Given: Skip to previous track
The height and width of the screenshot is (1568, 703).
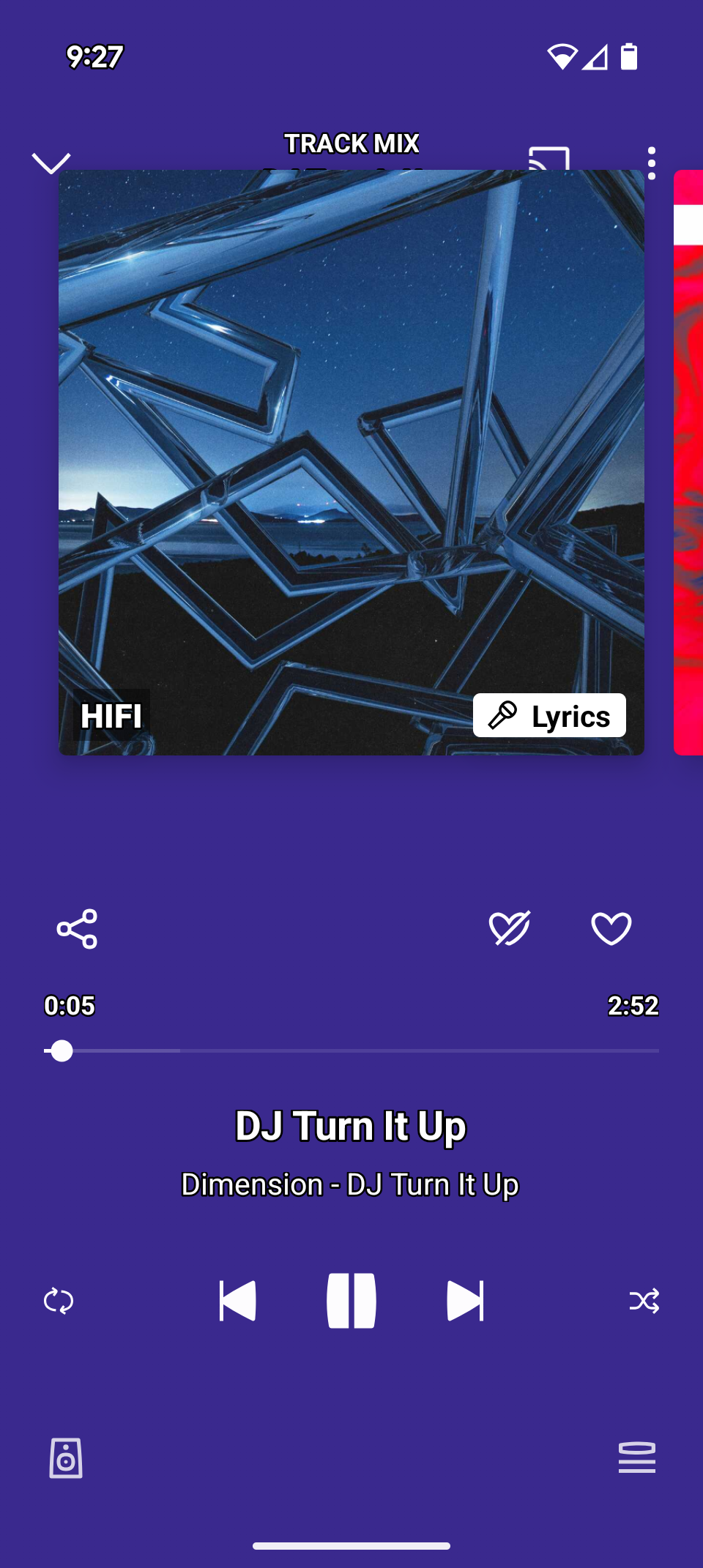Looking at the screenshot, I should 238,1301.
